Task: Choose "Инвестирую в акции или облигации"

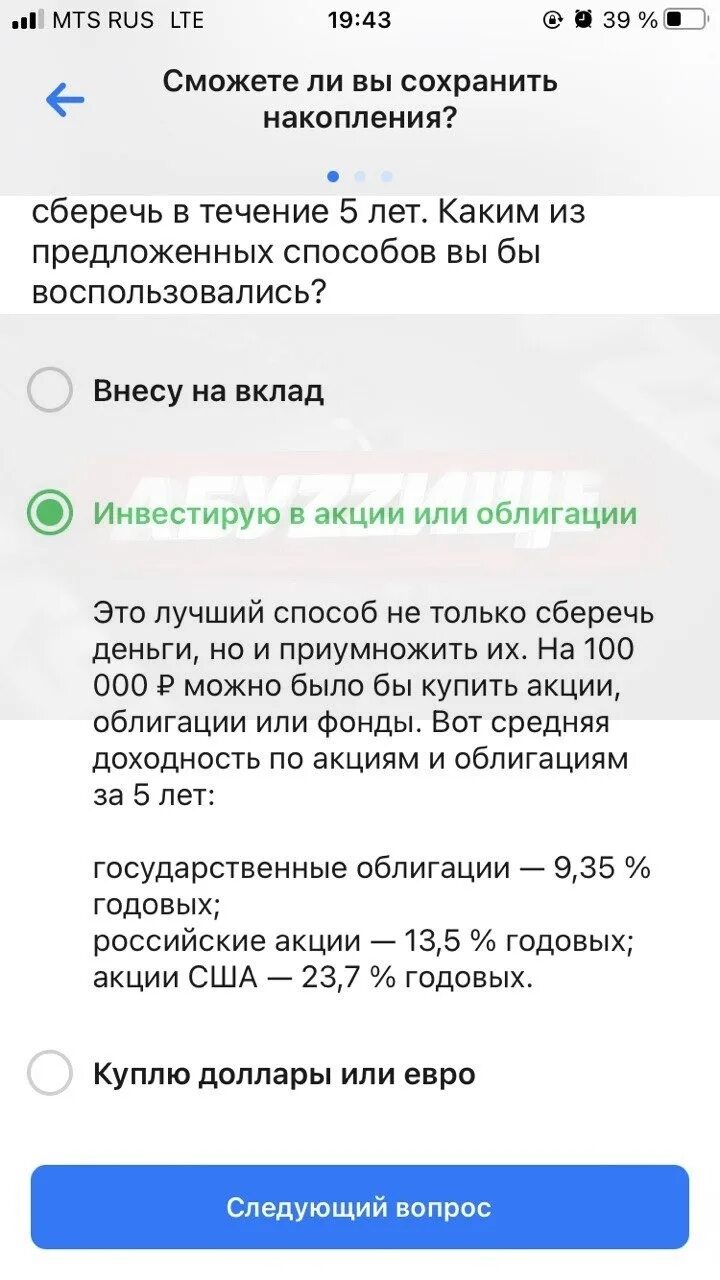Action: tap(50, 513)
